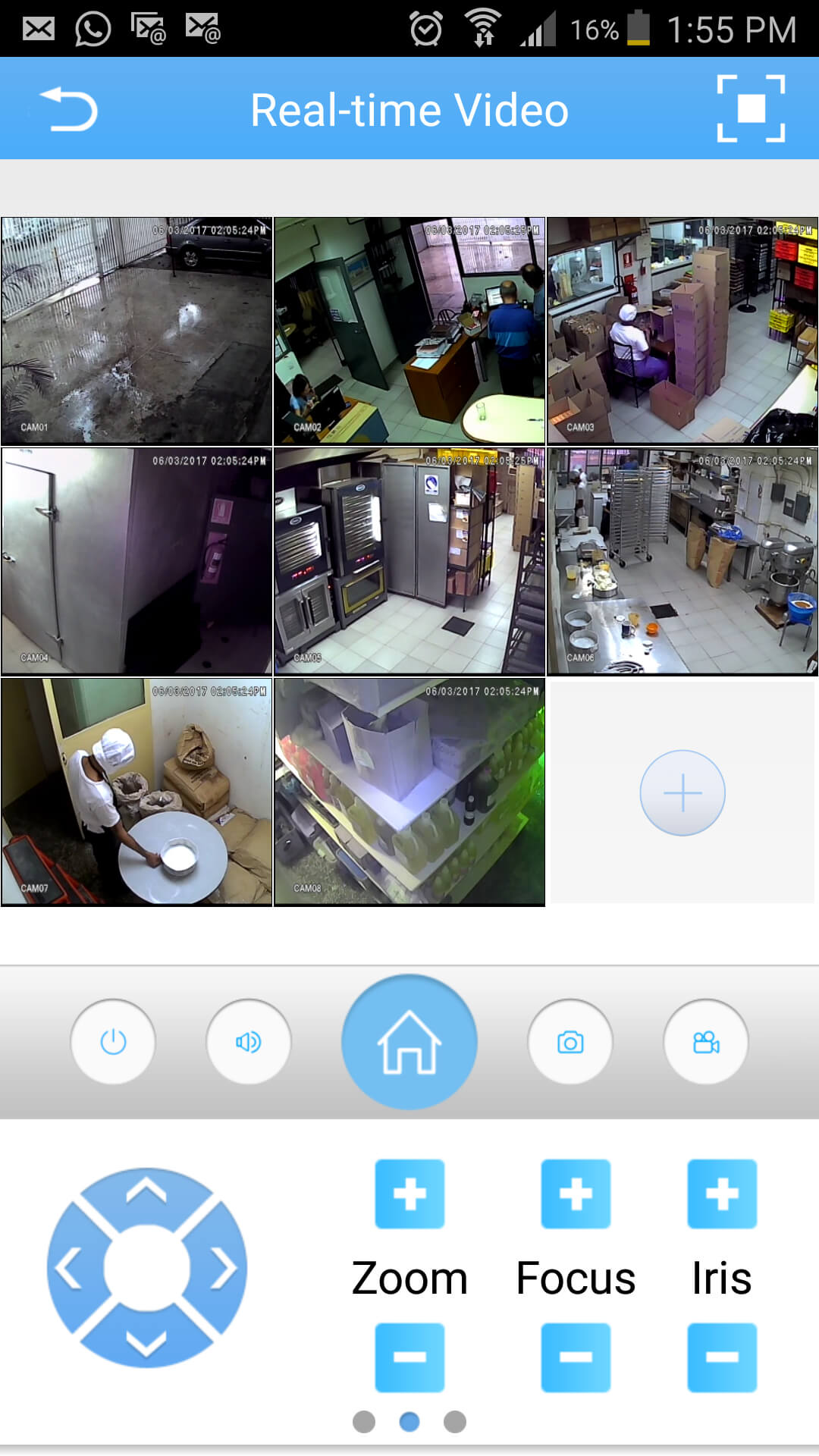Pan camera right with right arrow
Screen dimensions: 819x1456
pos(224,1268)
